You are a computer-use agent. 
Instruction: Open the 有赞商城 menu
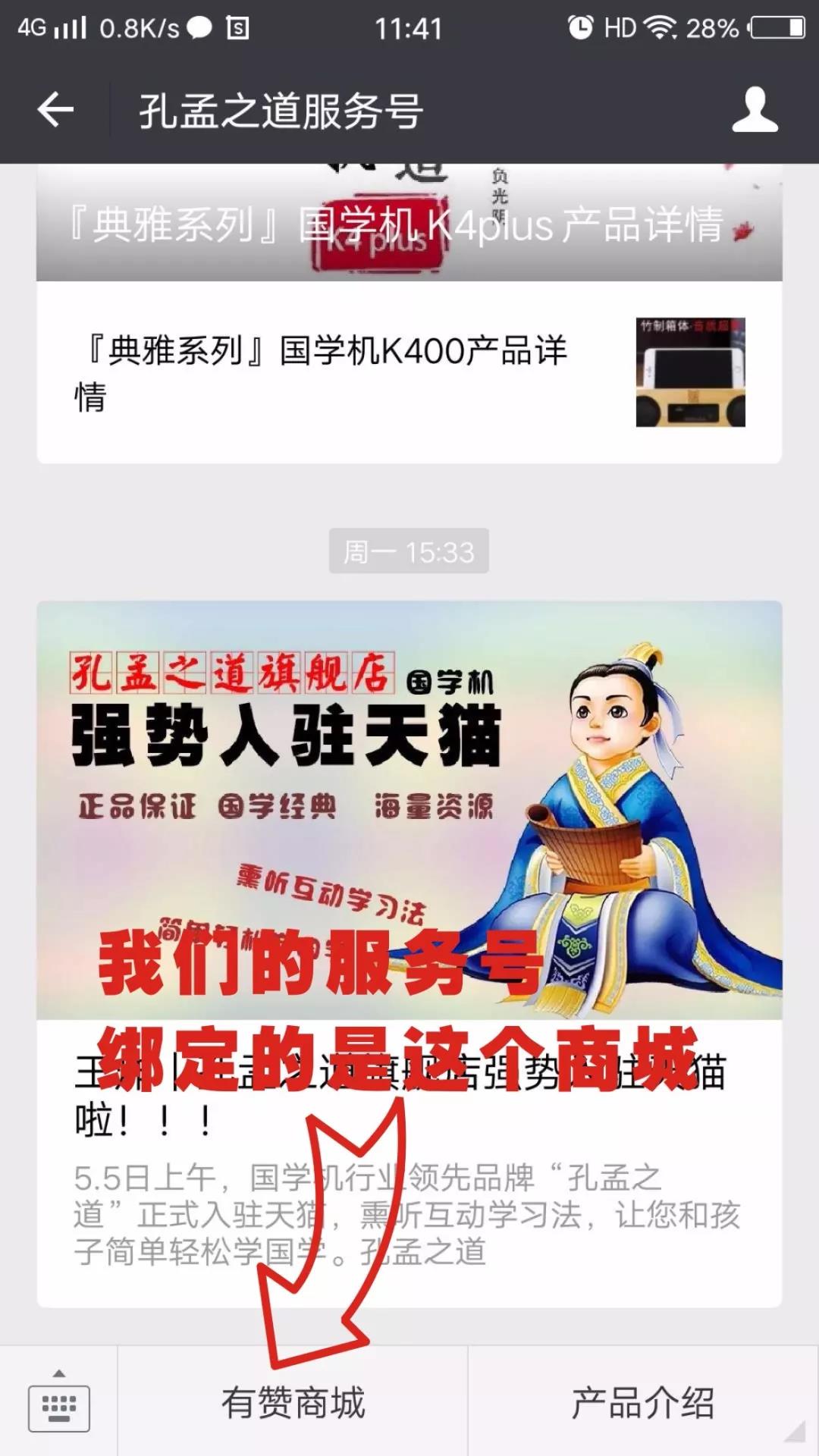293,1403
